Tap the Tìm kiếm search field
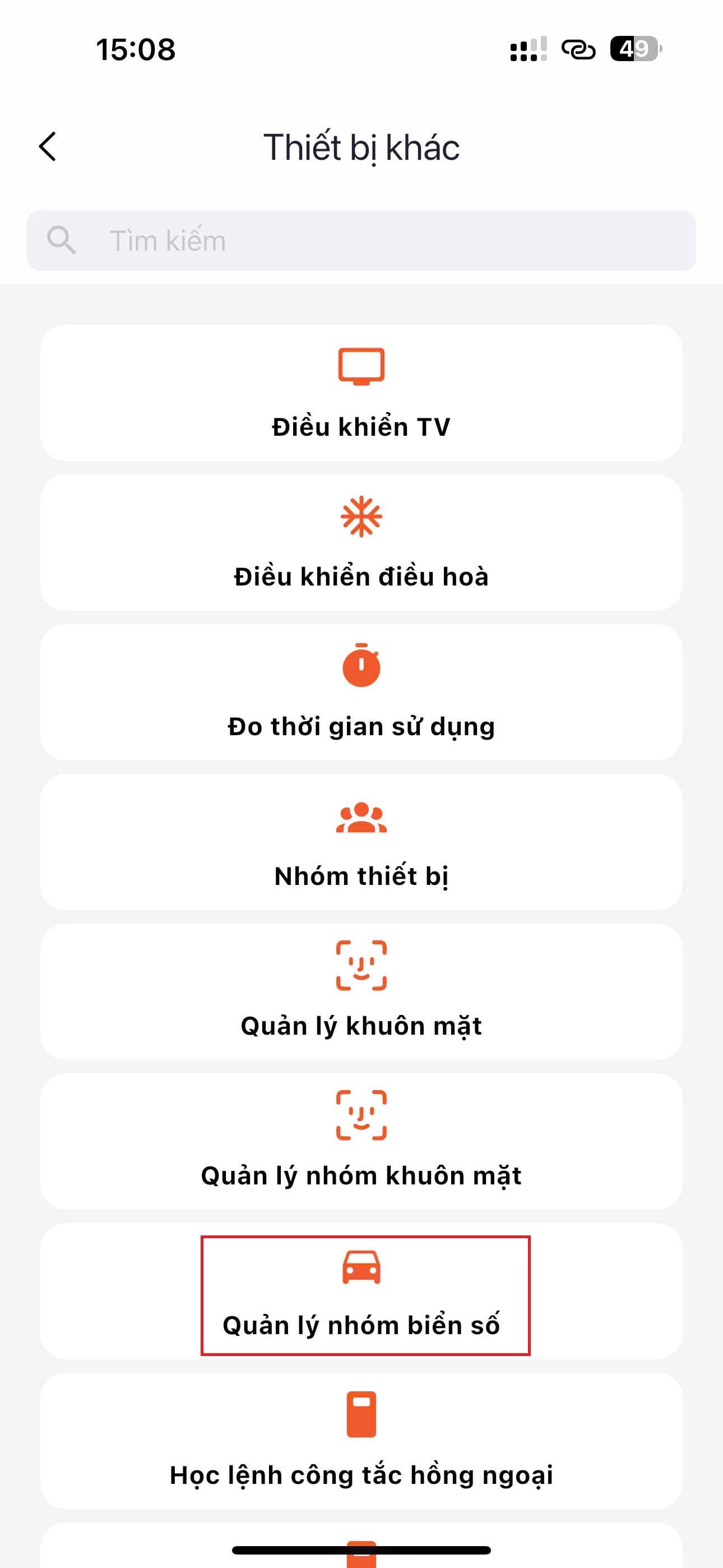The width and height of the screenshot is (723, 1568). click(361, 241)
